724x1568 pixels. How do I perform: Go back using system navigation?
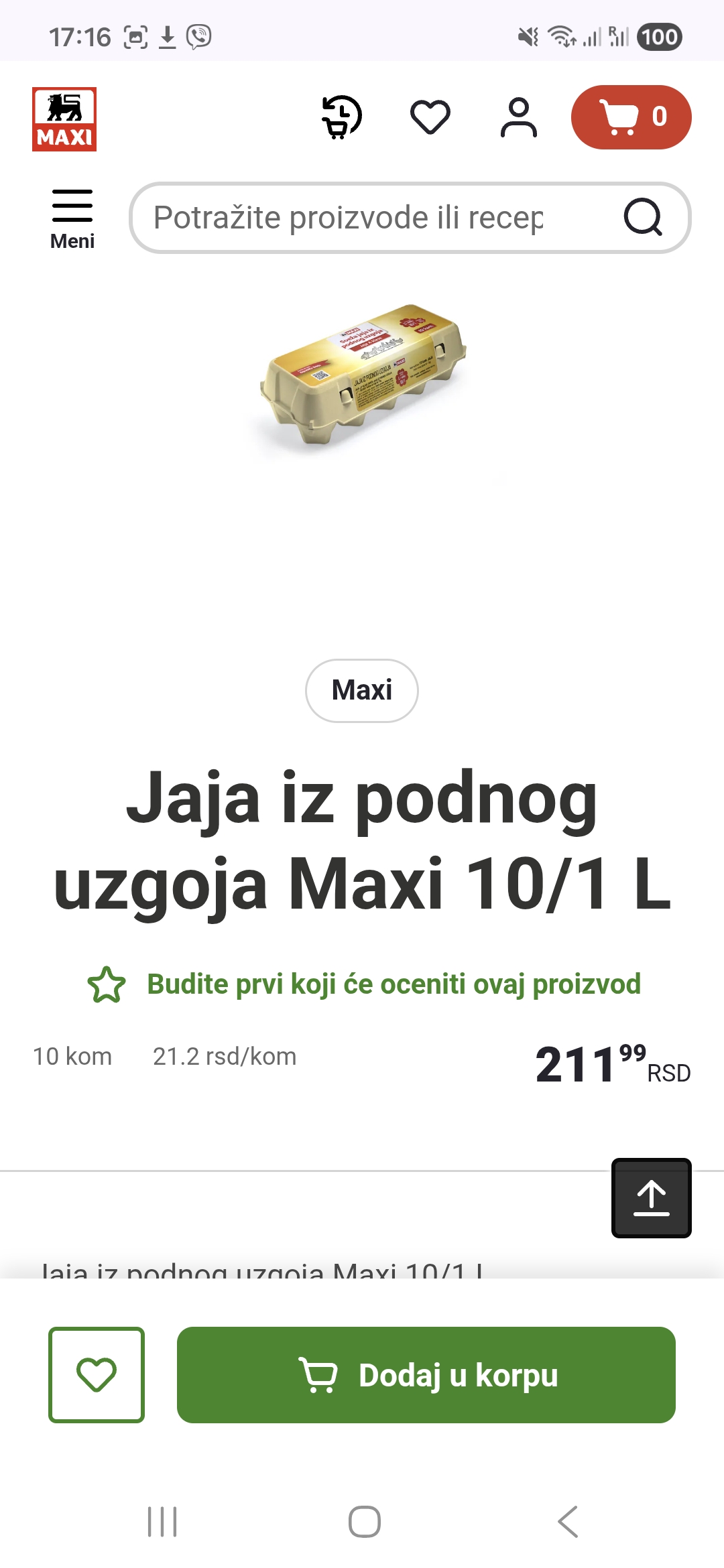point(568,1521)
